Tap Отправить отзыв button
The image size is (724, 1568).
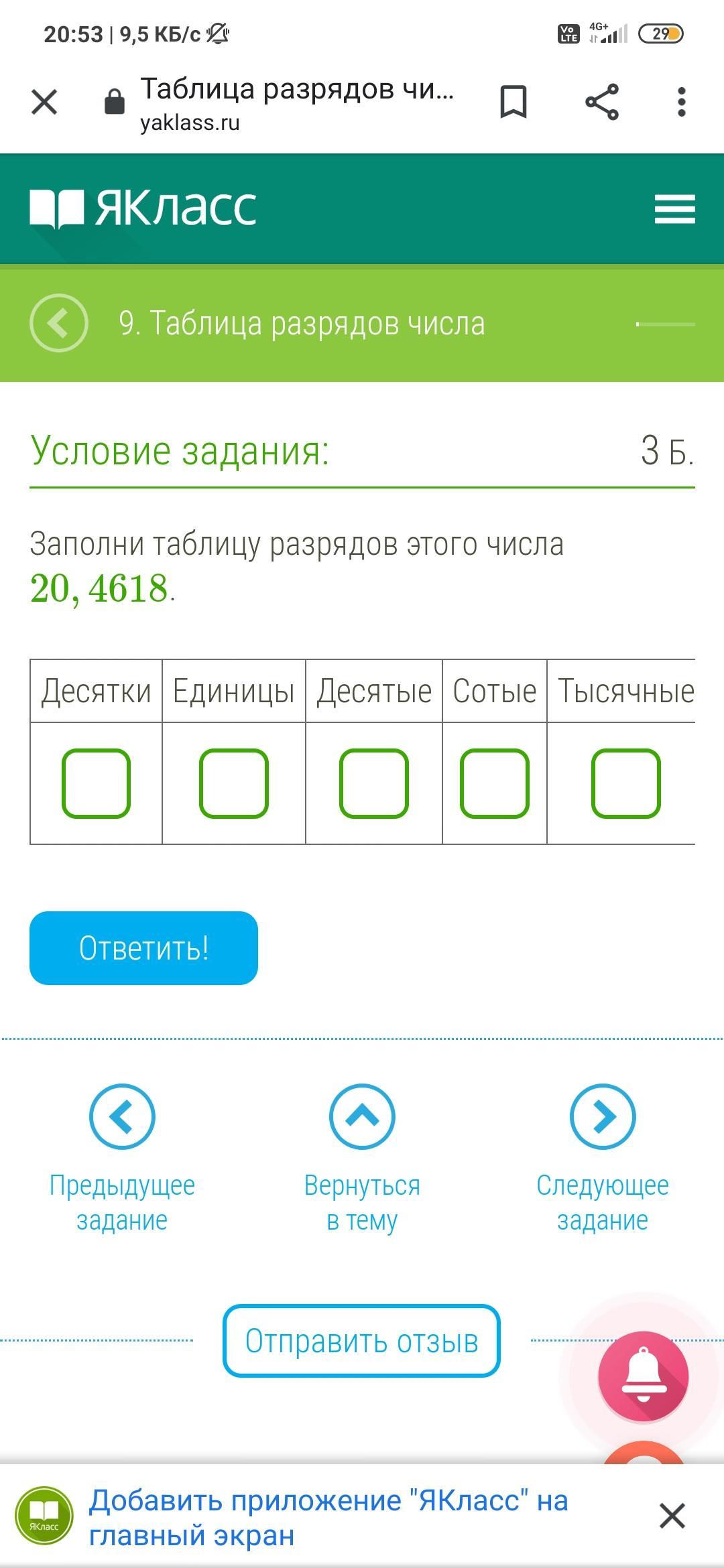(x=361, y=1341)
